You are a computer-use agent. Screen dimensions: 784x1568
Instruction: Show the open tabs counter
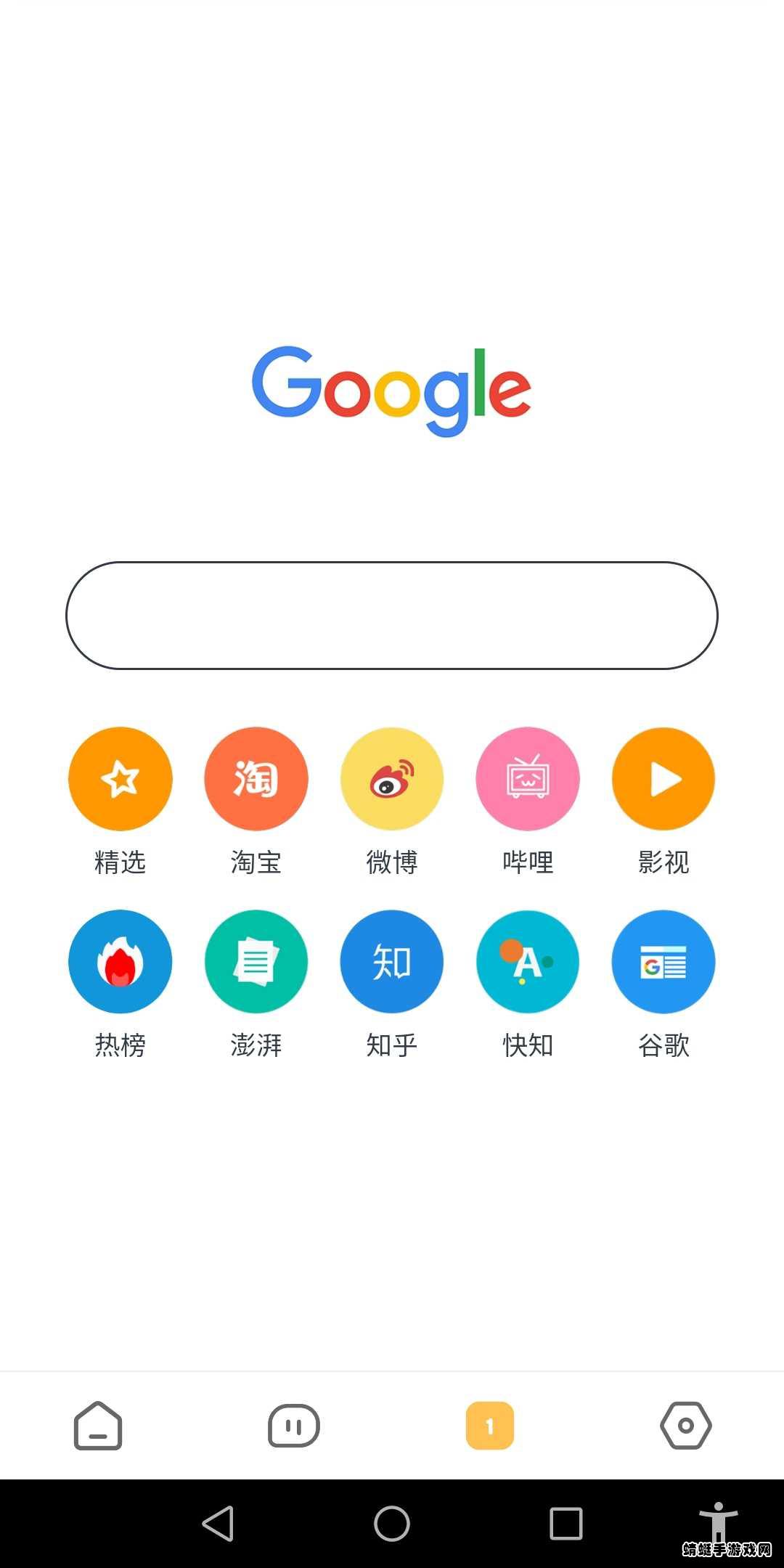[x=490, y=1426]
